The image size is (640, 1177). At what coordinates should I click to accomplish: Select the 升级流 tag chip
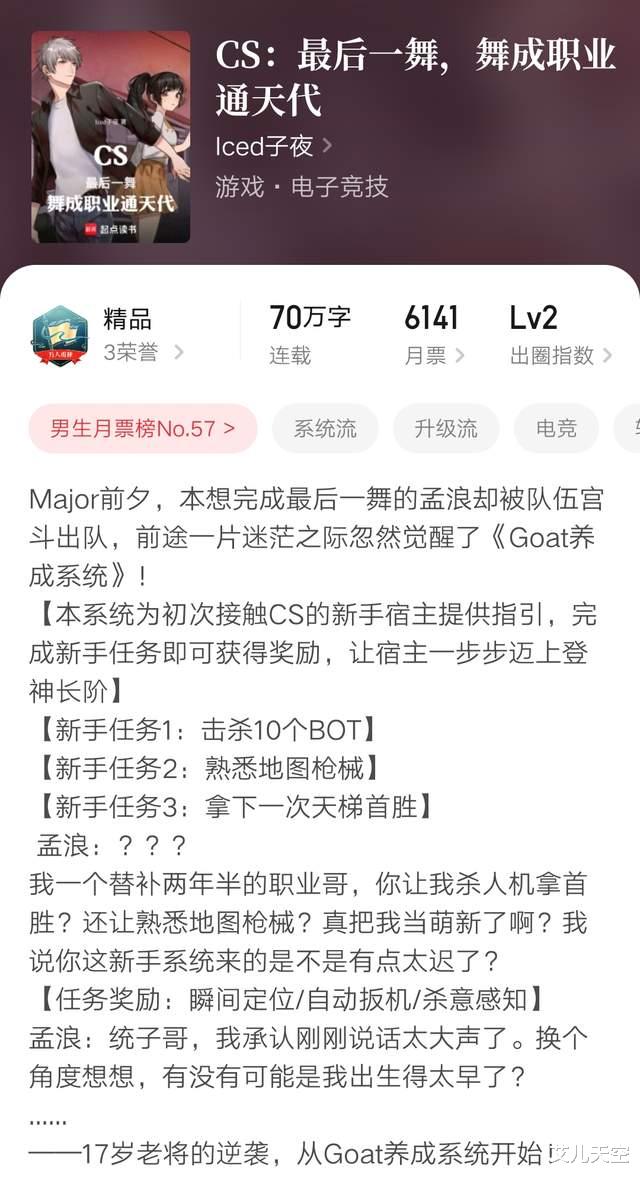(x=446, y=429)
